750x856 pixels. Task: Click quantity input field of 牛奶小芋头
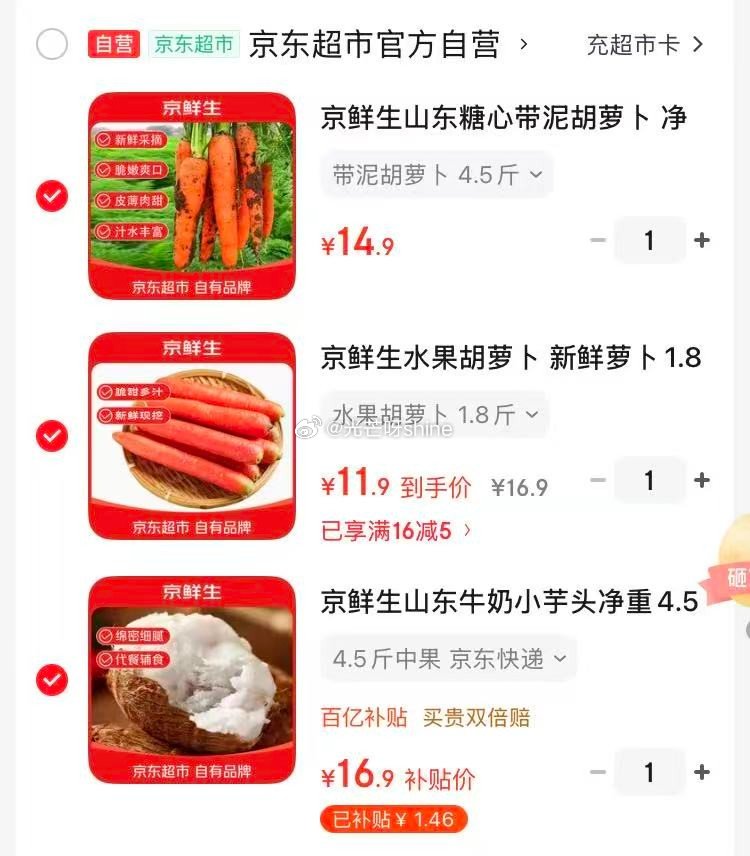coord(649,773)
